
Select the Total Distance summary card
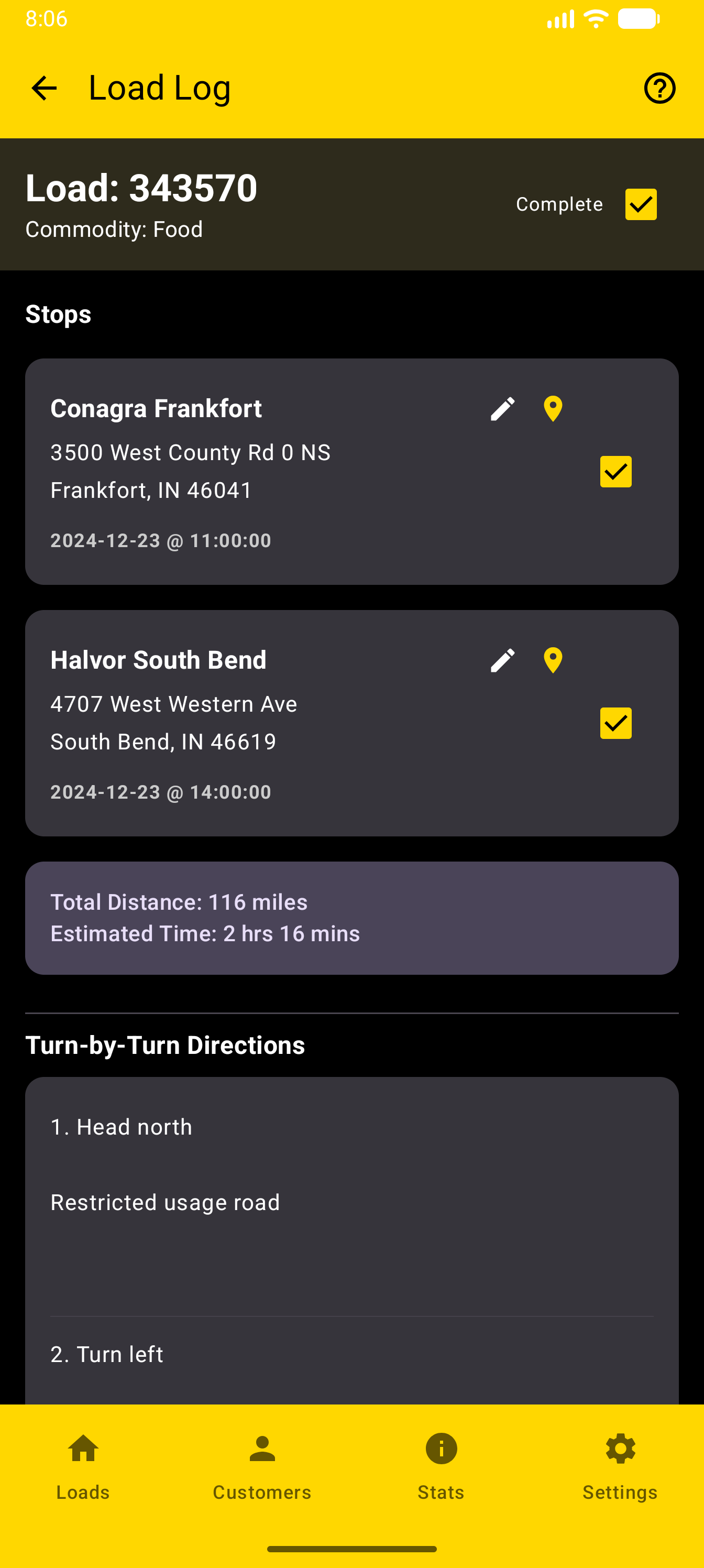[x=351, y=917]
